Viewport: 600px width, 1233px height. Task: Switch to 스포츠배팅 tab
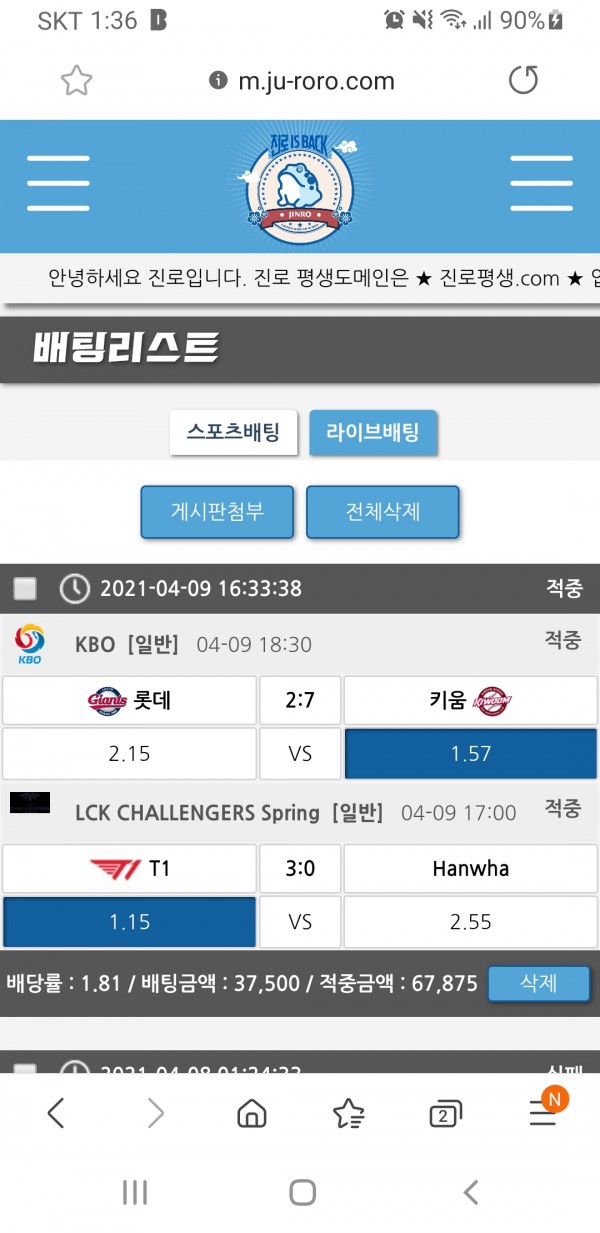tap(233, 433)
